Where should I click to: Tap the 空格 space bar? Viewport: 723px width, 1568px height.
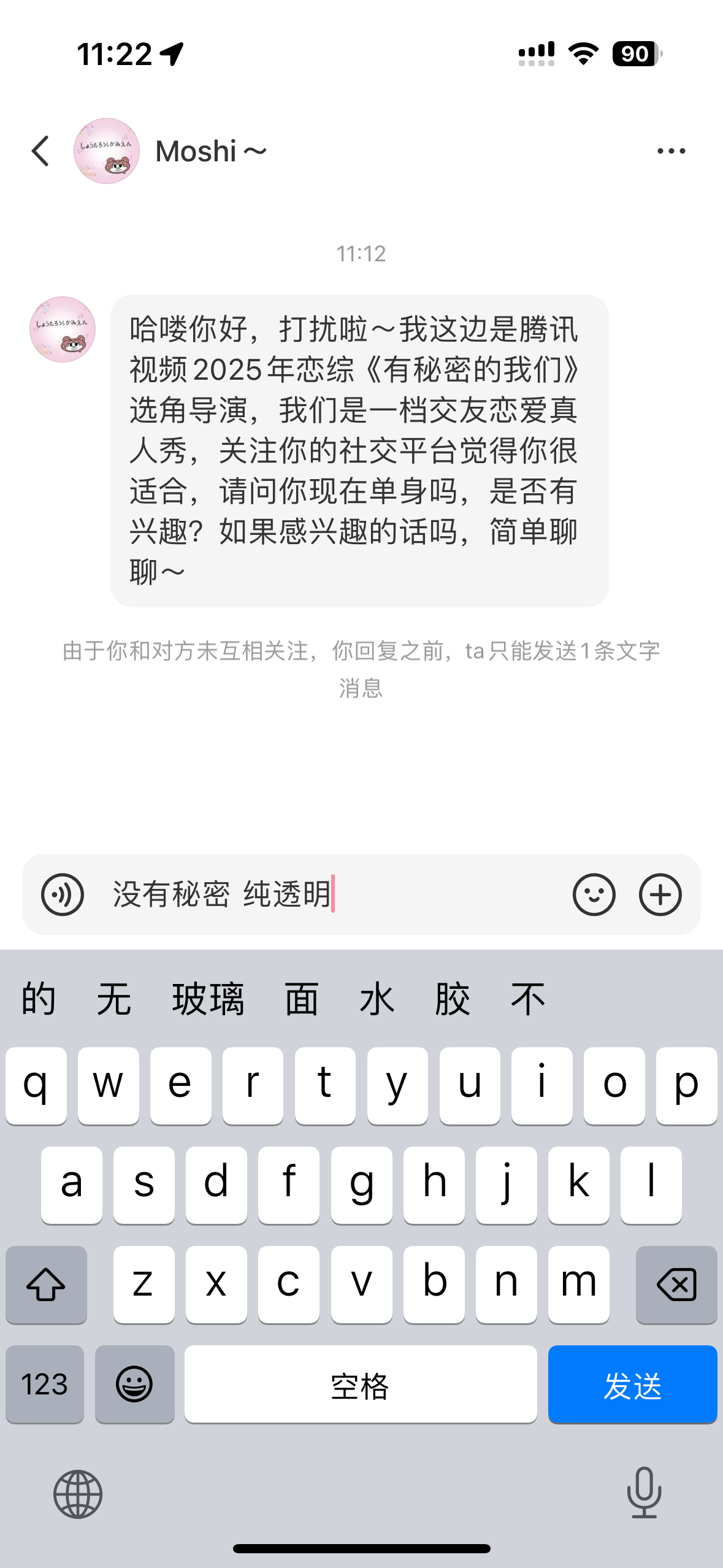pos(361,1384)
